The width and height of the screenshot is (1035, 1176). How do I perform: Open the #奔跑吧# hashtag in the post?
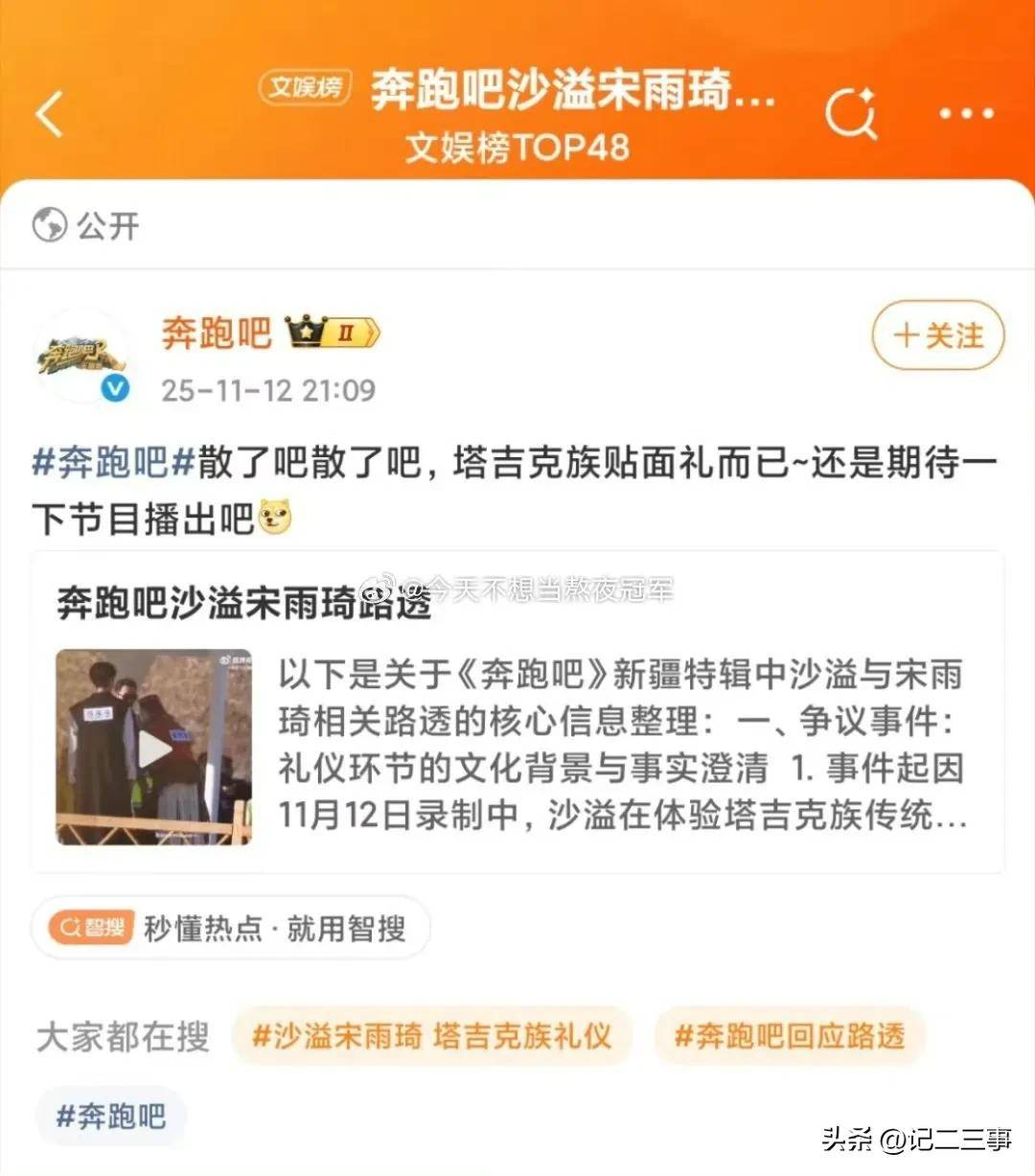pos(113,462)
